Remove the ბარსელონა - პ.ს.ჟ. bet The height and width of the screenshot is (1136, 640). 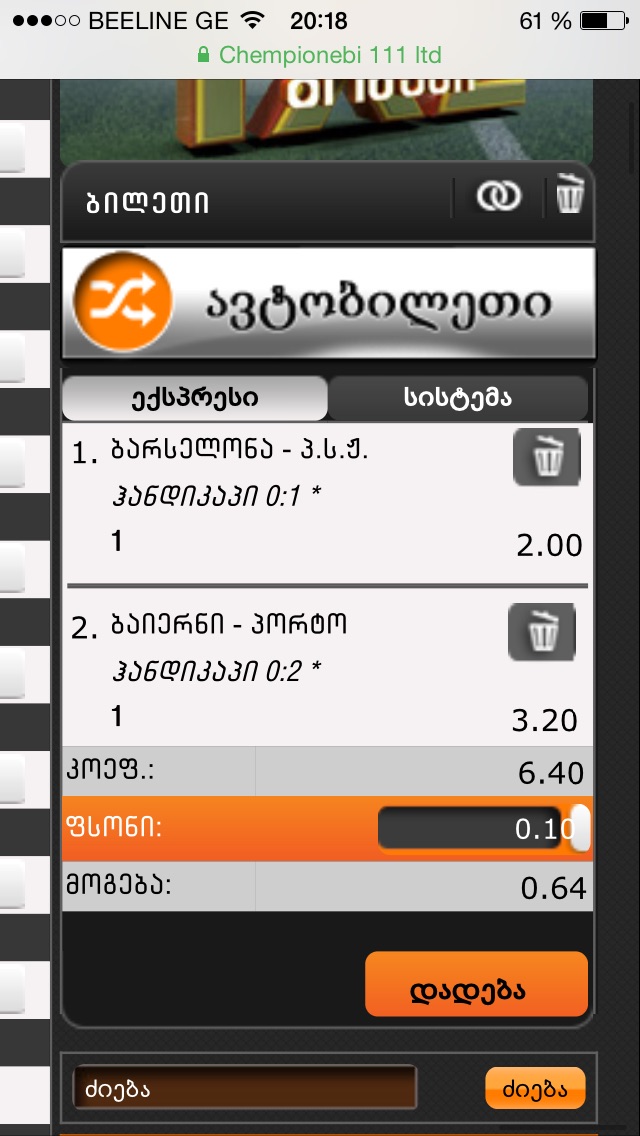tap(546, 458)
